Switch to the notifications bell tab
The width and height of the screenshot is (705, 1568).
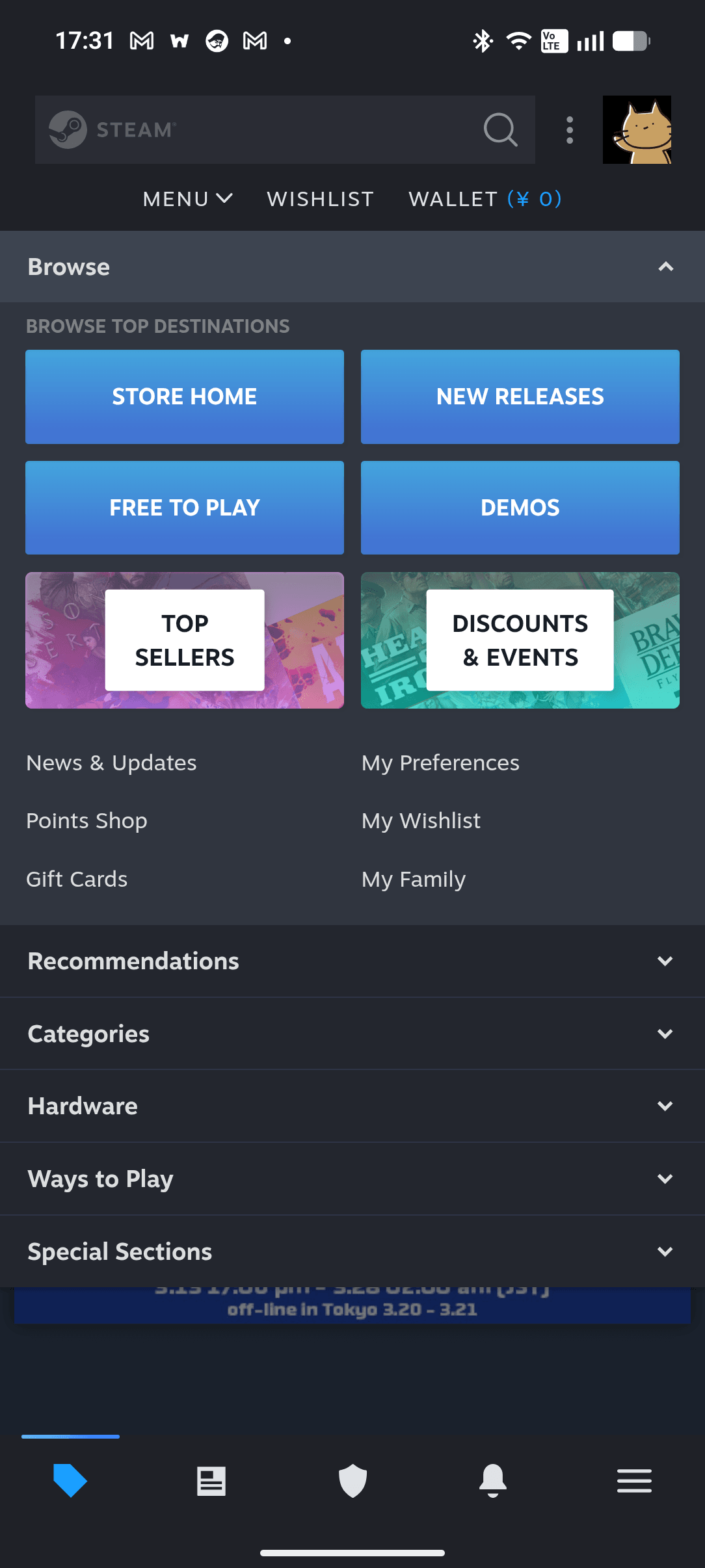click(493, 1481)
